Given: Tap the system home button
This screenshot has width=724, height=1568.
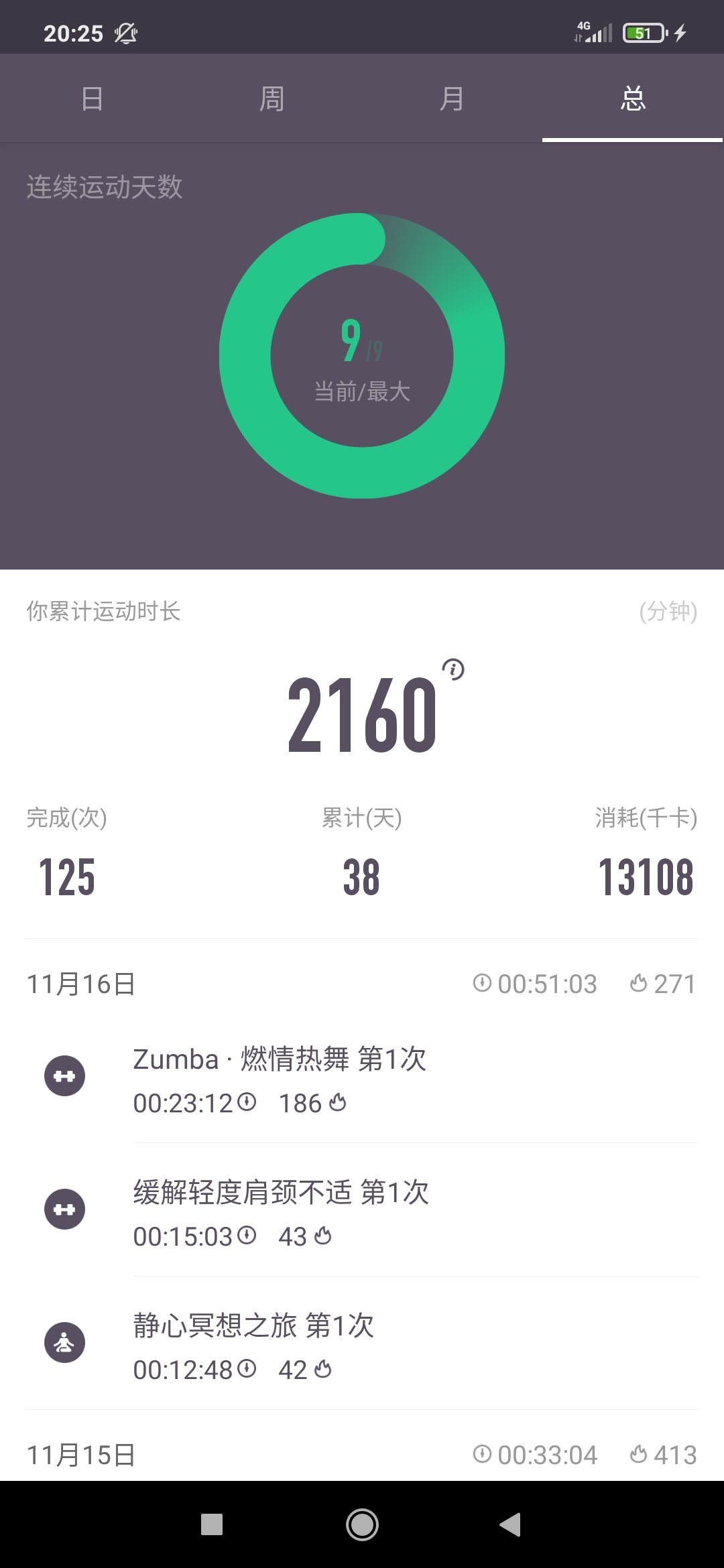Looking at the screenshot, I should (x=362, y=1524).
